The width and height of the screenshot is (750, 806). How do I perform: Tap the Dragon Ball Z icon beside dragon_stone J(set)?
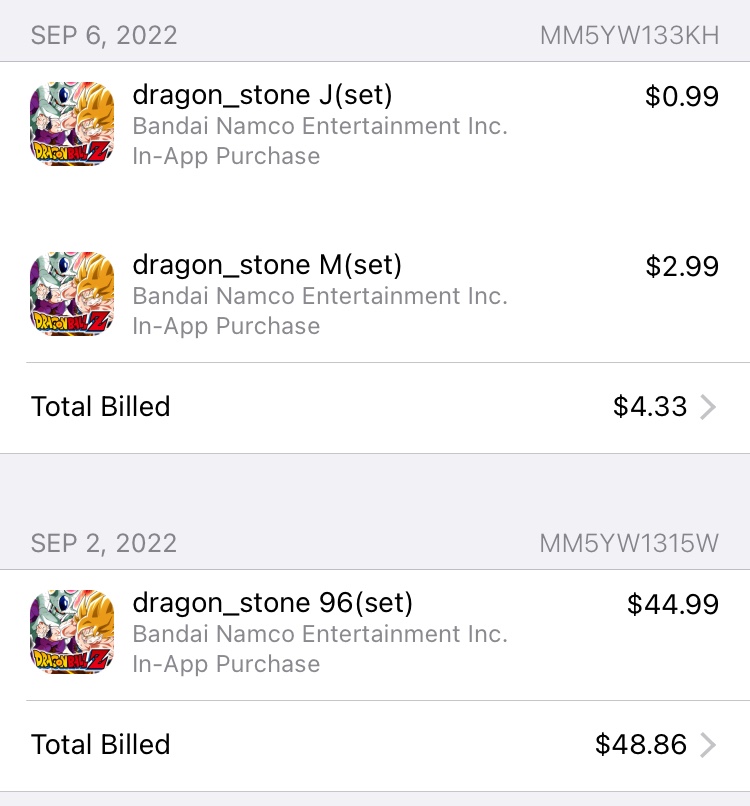coord(70,125)
